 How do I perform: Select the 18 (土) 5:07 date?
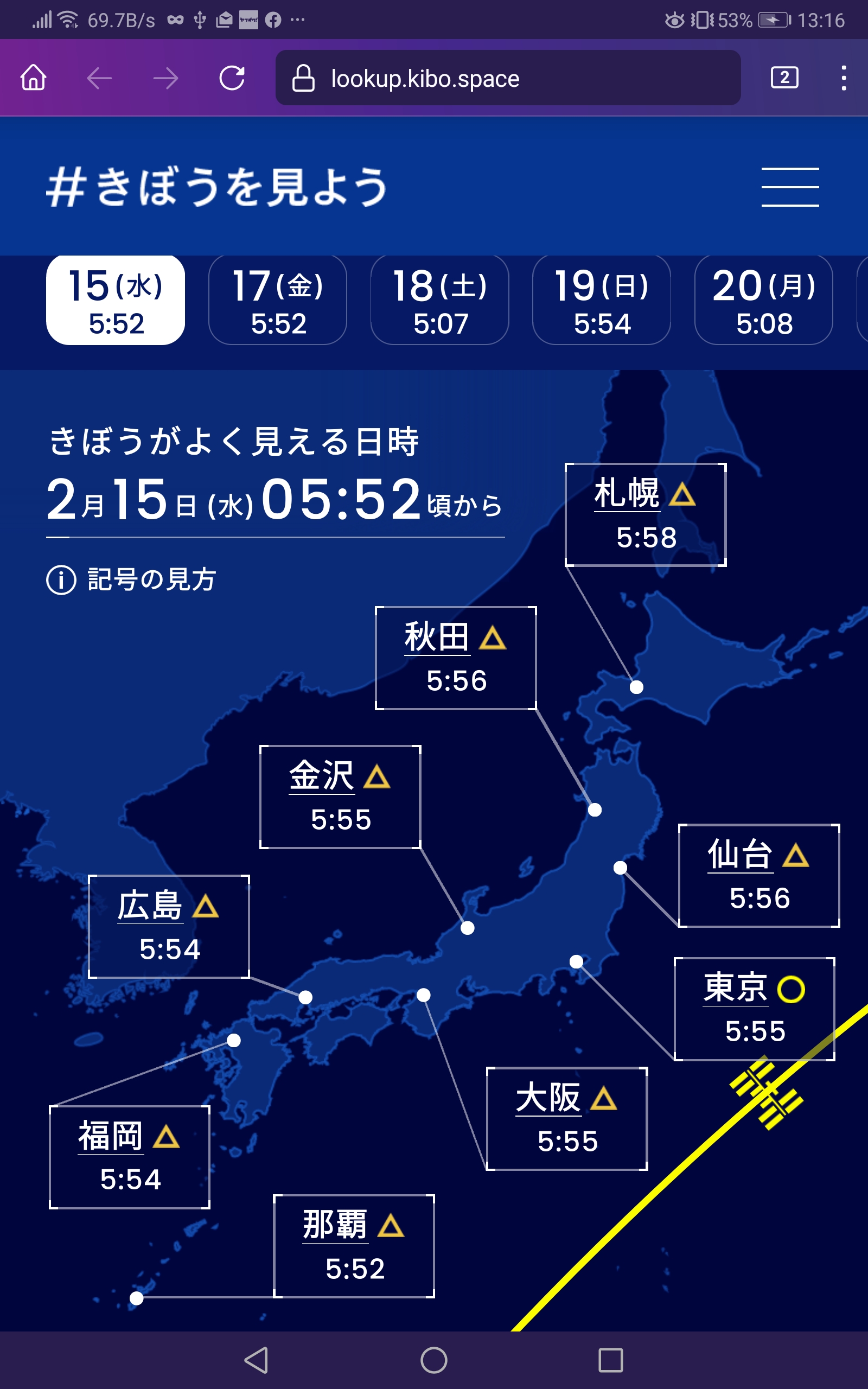tap(440, 300)
